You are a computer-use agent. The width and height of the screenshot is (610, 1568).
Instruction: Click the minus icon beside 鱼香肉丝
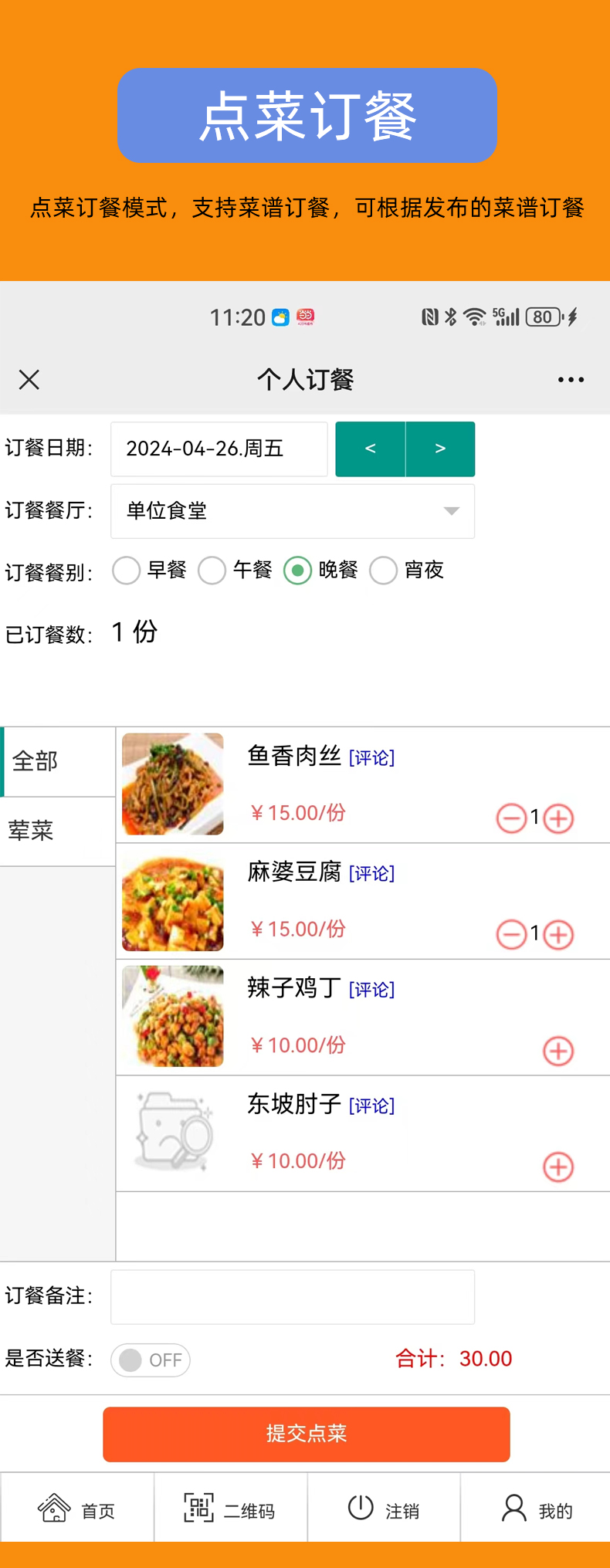[x=512, y=818]
